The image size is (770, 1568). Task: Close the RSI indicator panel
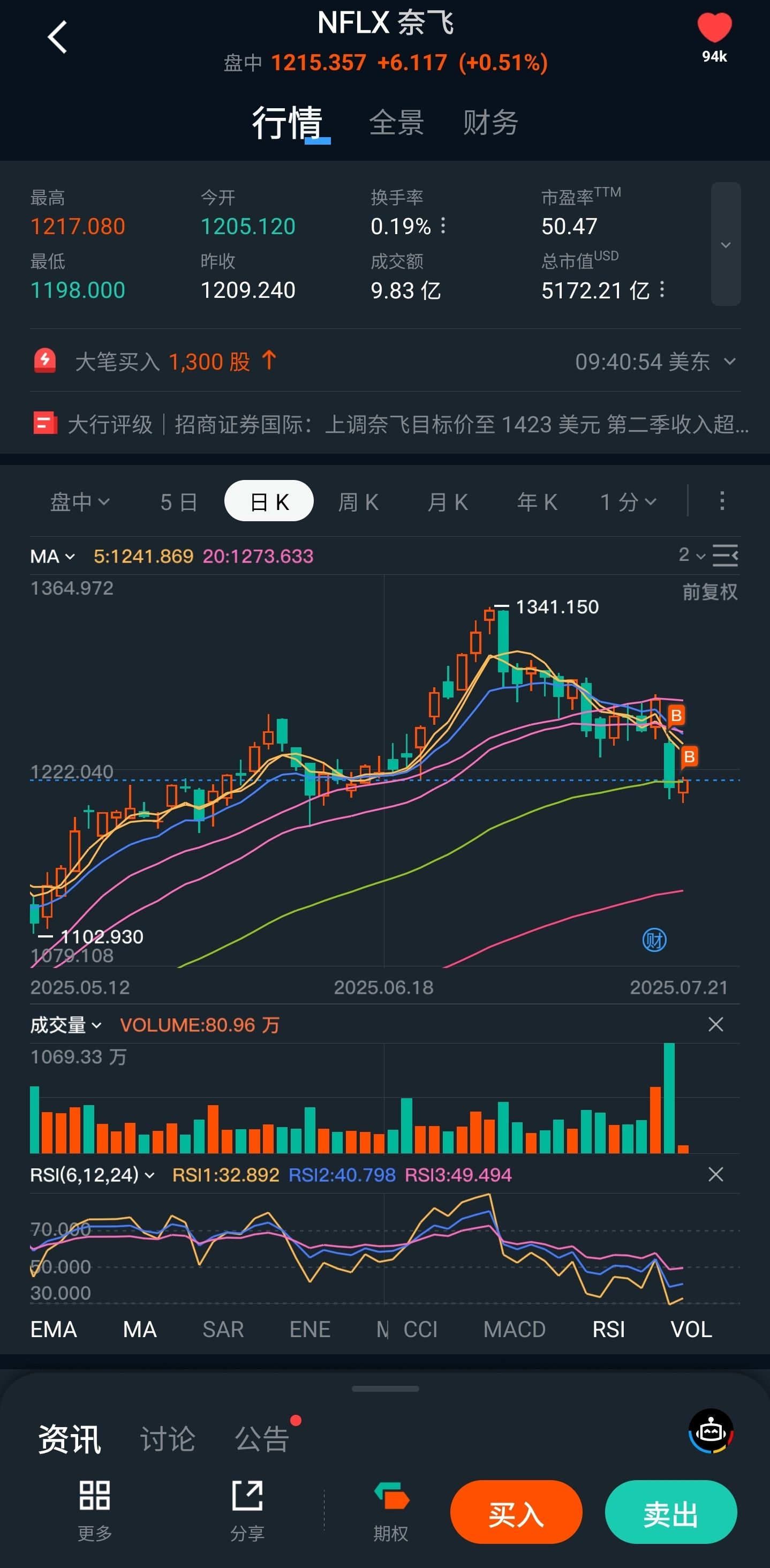(x=716, y=1174)
